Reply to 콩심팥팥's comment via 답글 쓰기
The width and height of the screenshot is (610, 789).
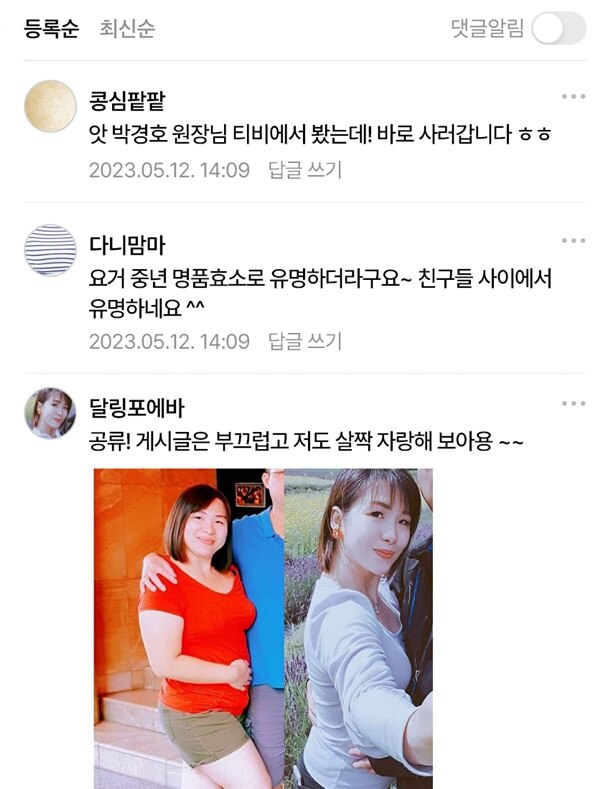pyautogui.click(x=305, y=170)
